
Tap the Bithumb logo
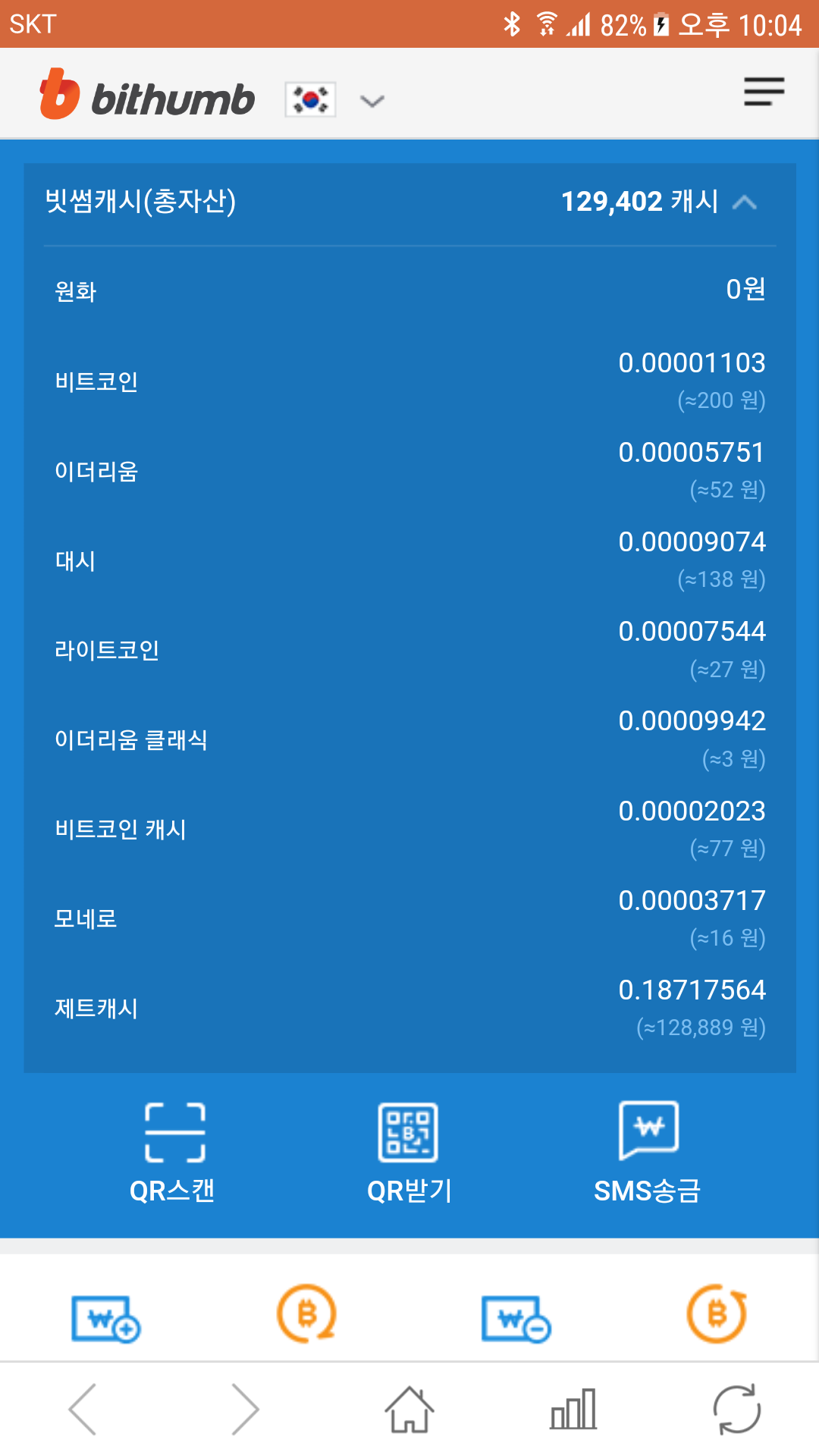tap(147, 95)
